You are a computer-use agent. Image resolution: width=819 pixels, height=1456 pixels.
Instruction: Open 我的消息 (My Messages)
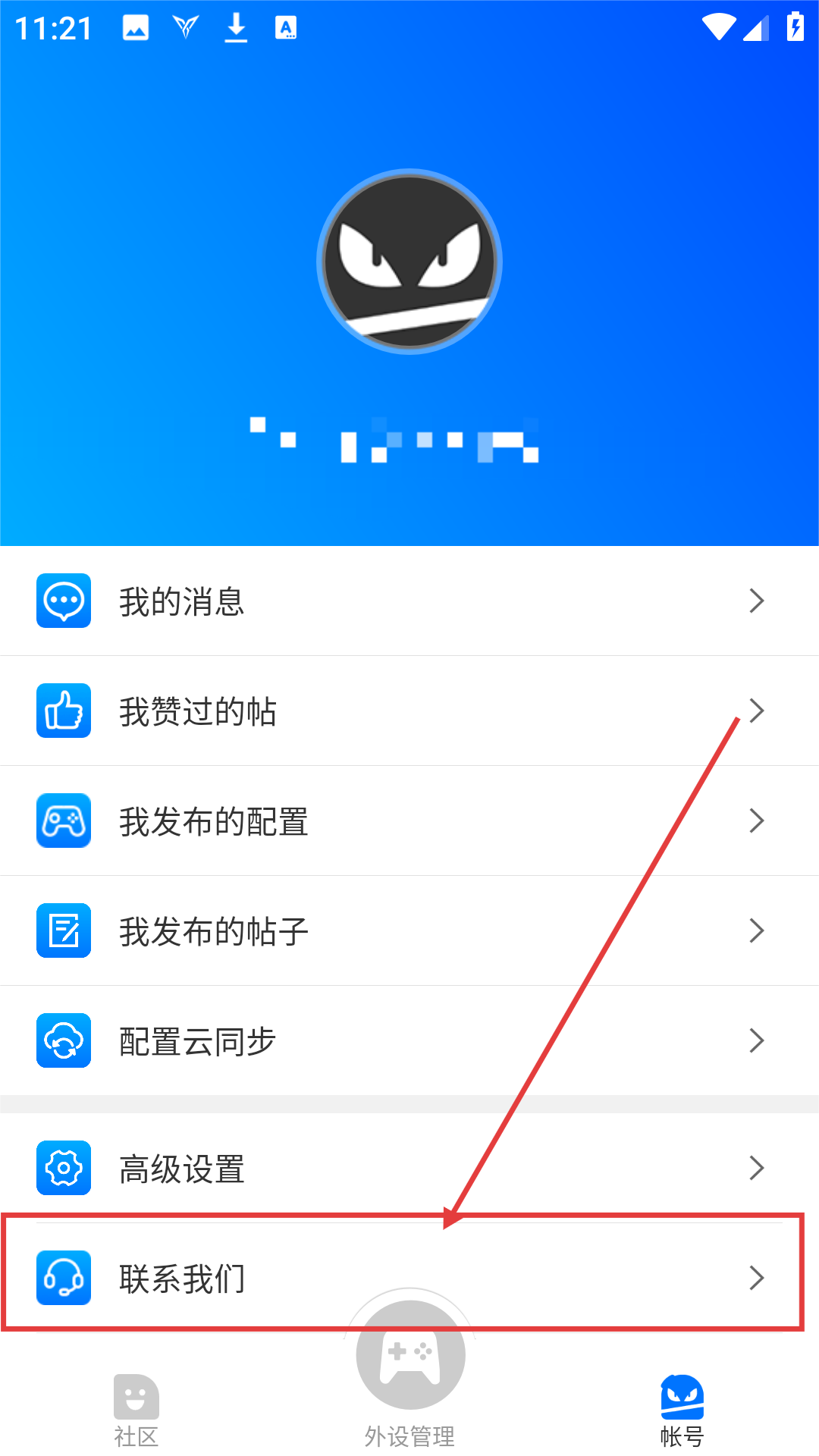409,601
